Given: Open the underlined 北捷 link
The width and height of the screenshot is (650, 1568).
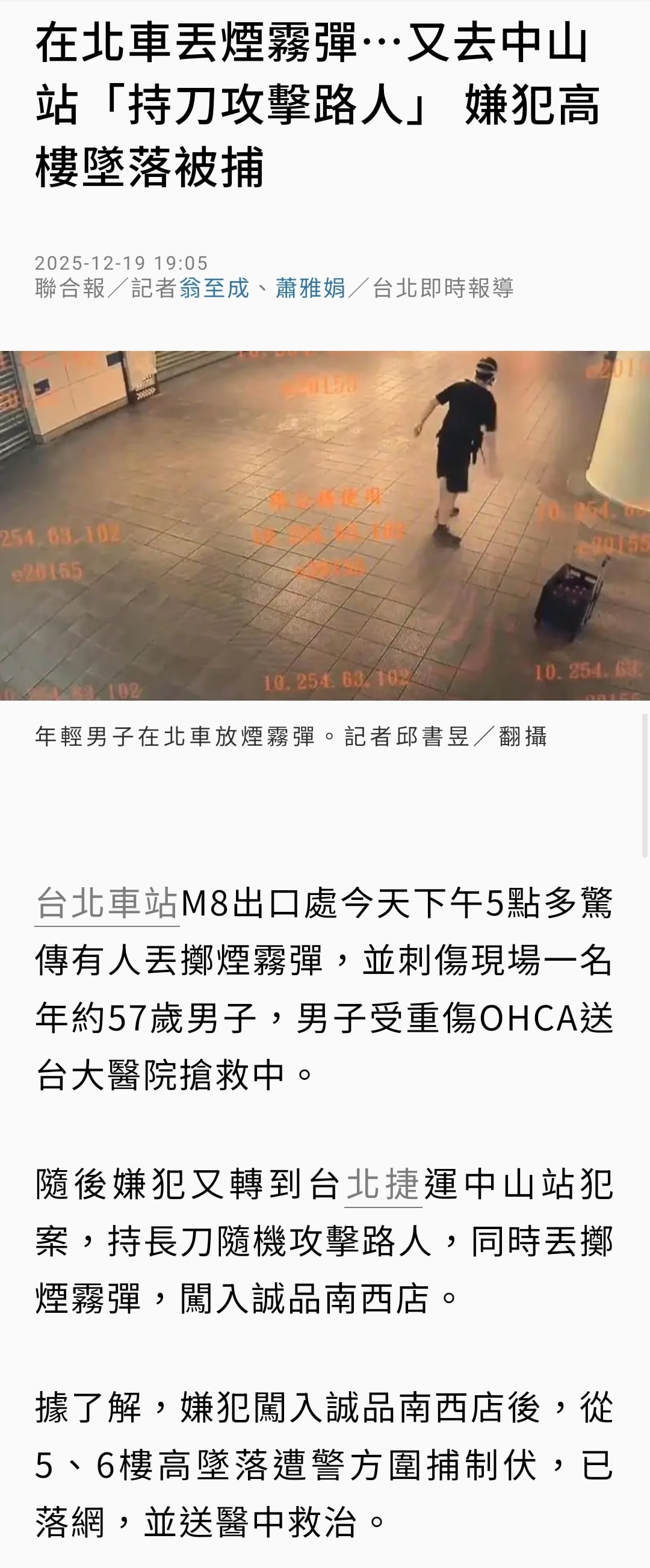Looking at the screenshot, I should 383,1185.
